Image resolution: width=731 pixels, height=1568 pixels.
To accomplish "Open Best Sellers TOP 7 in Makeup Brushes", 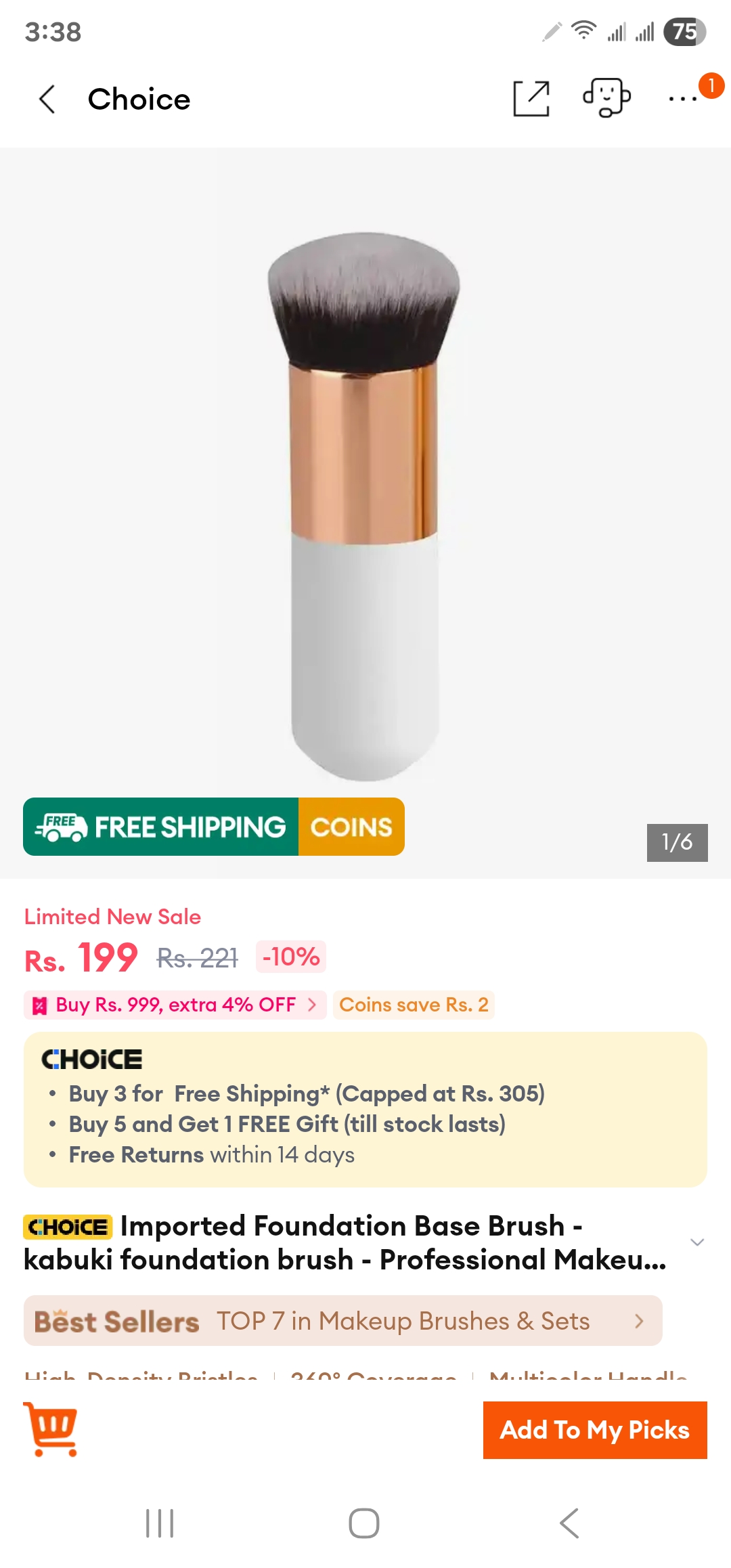I will (342, 1321).
